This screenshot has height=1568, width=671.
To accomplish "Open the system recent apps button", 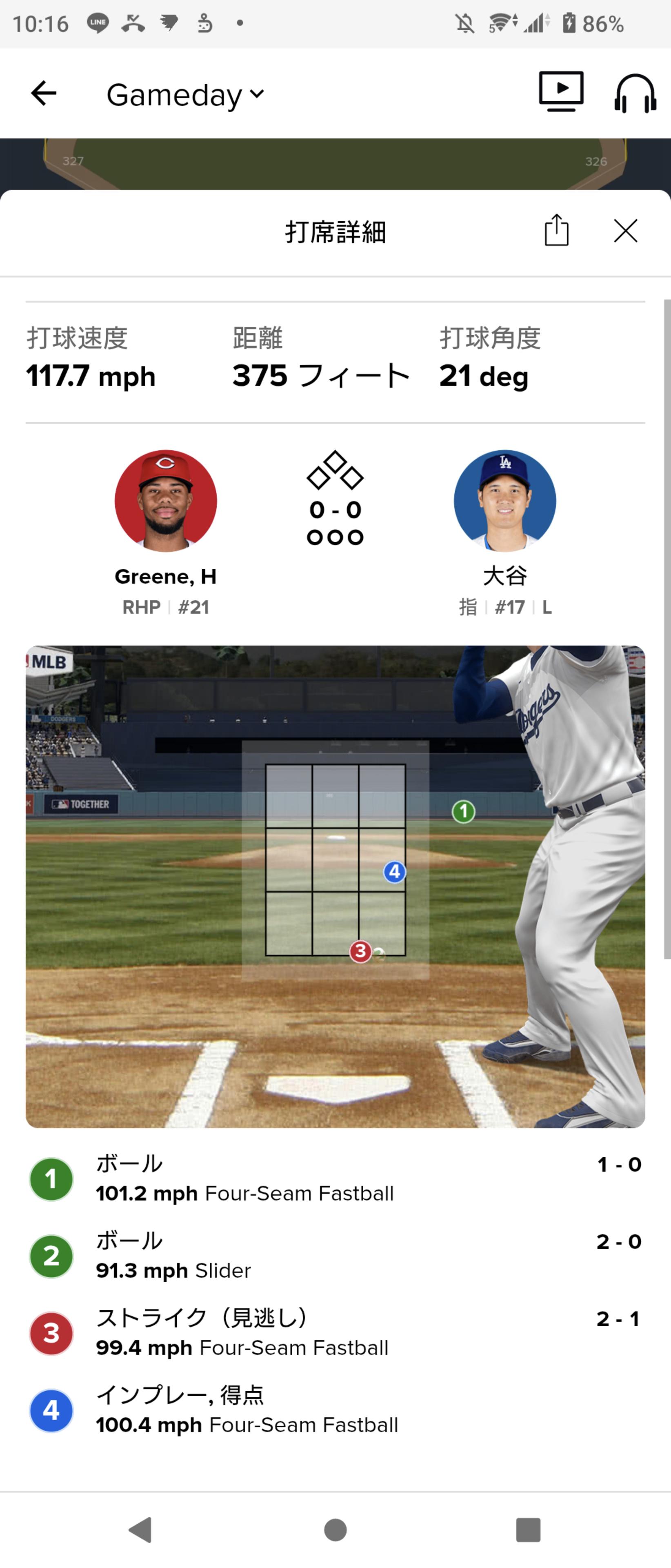I will (527, 1530).
